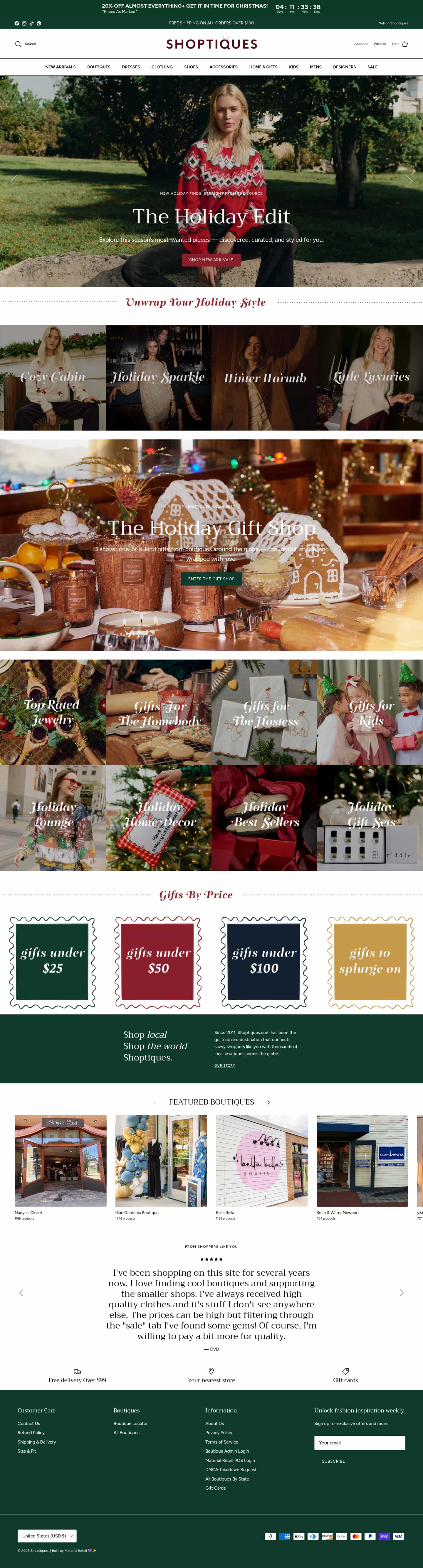Open the Account link

pos(361,44)
